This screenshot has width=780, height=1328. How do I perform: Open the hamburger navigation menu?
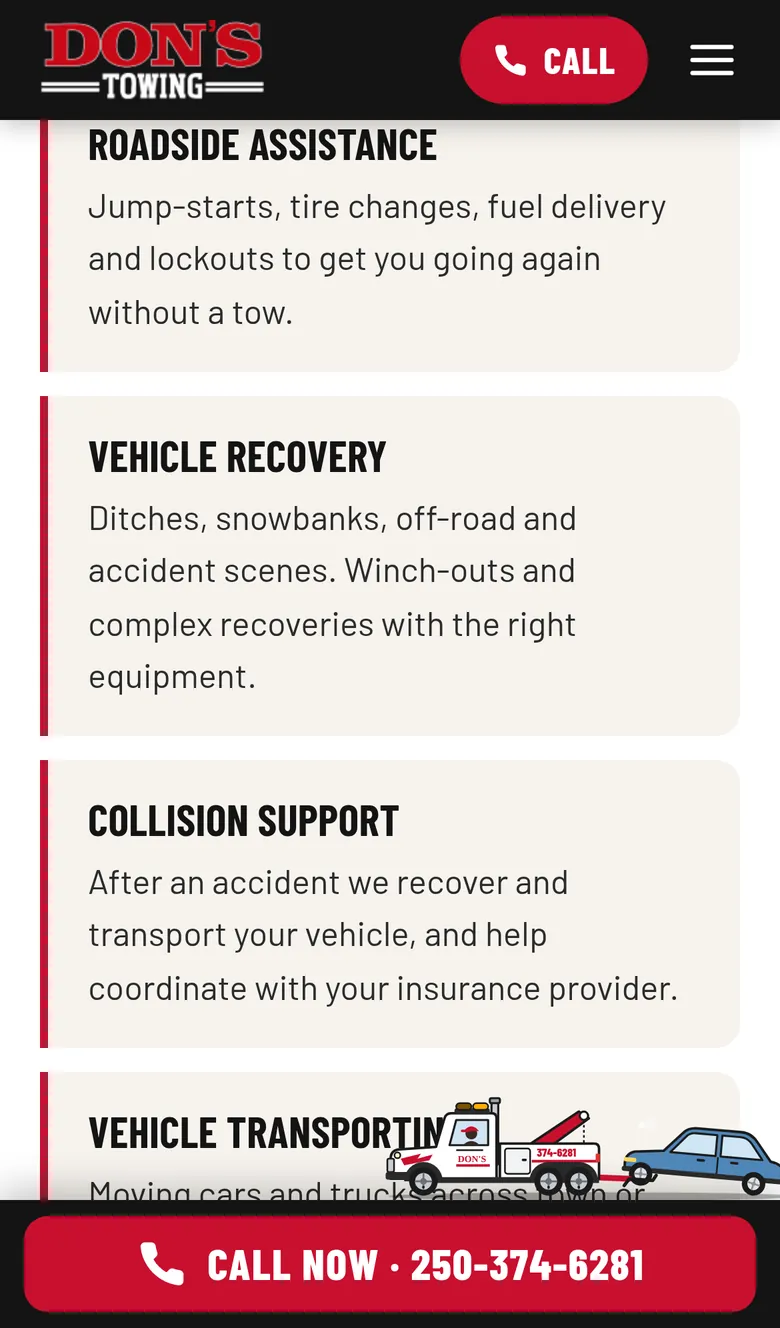pos(712,60)
